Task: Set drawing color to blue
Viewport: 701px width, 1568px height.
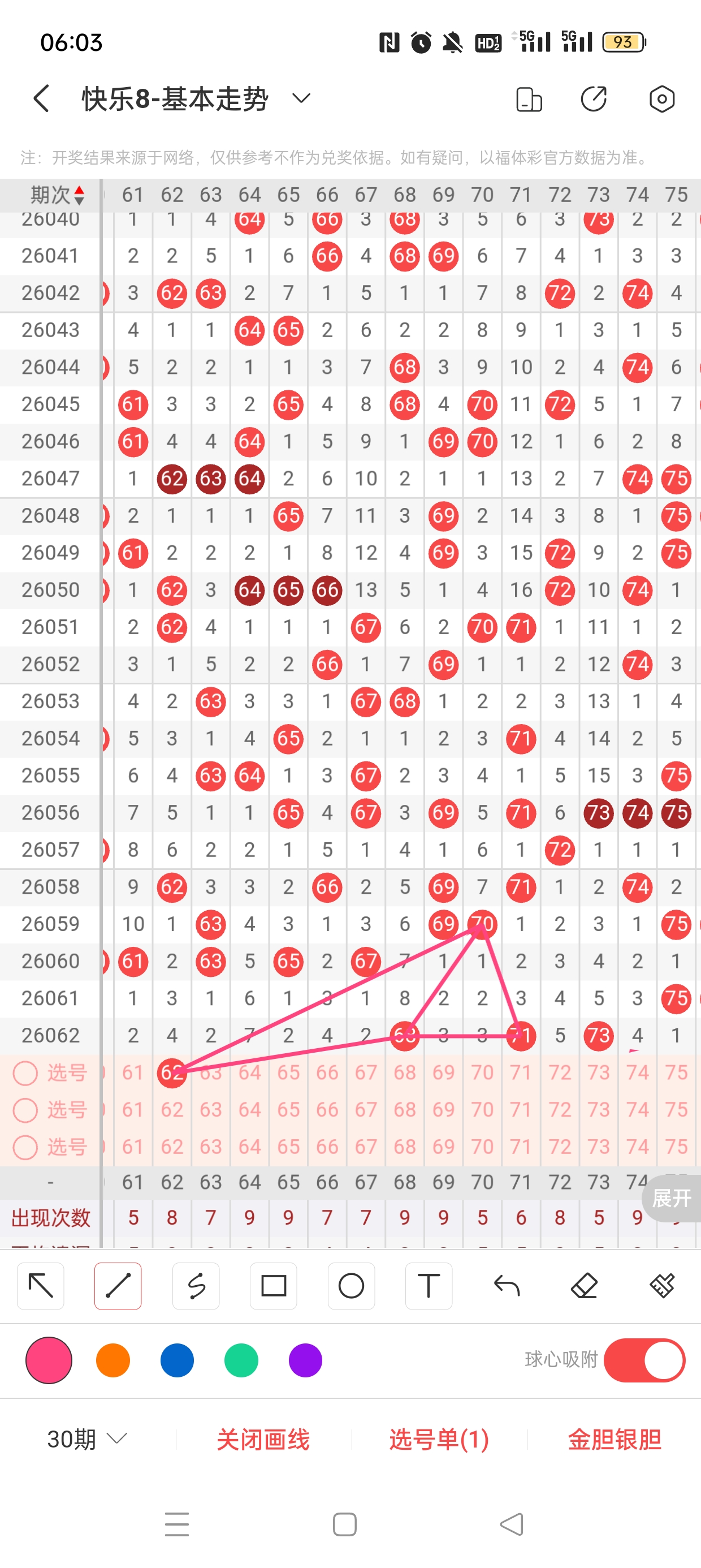Action: pyautogui.click(x=177, y=1360)
